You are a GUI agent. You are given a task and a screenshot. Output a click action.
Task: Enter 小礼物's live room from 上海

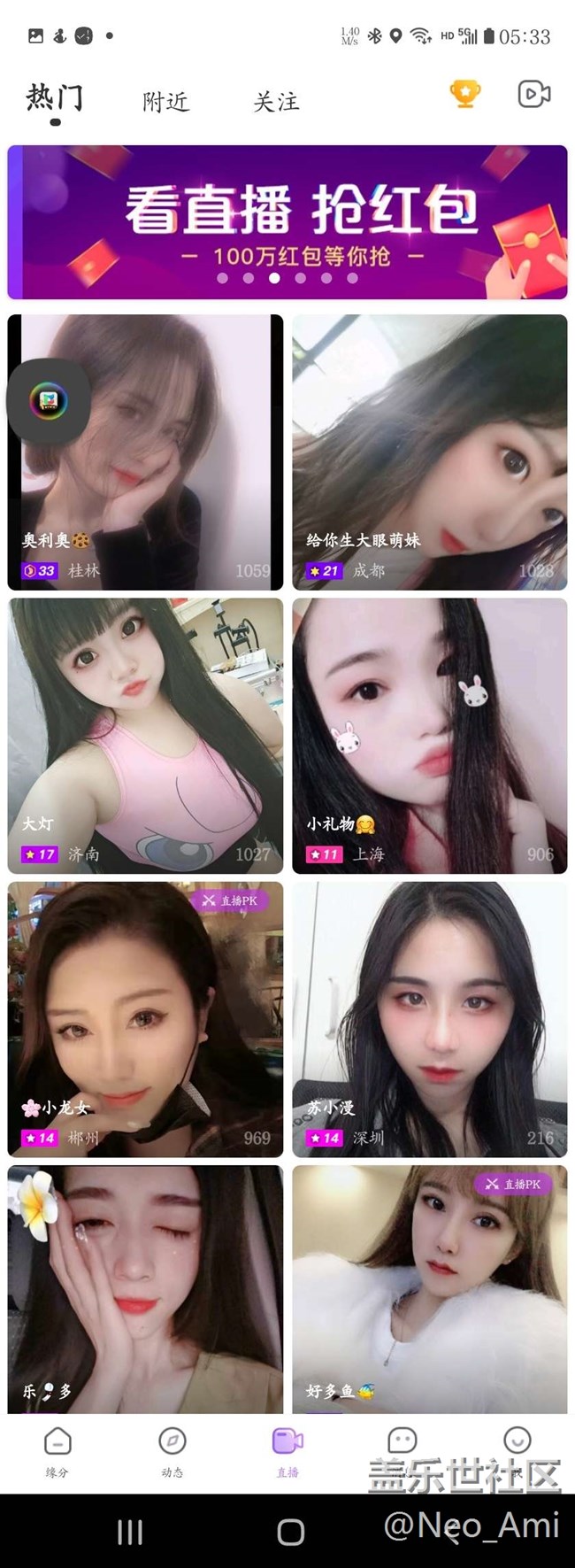tap(430, 736)
